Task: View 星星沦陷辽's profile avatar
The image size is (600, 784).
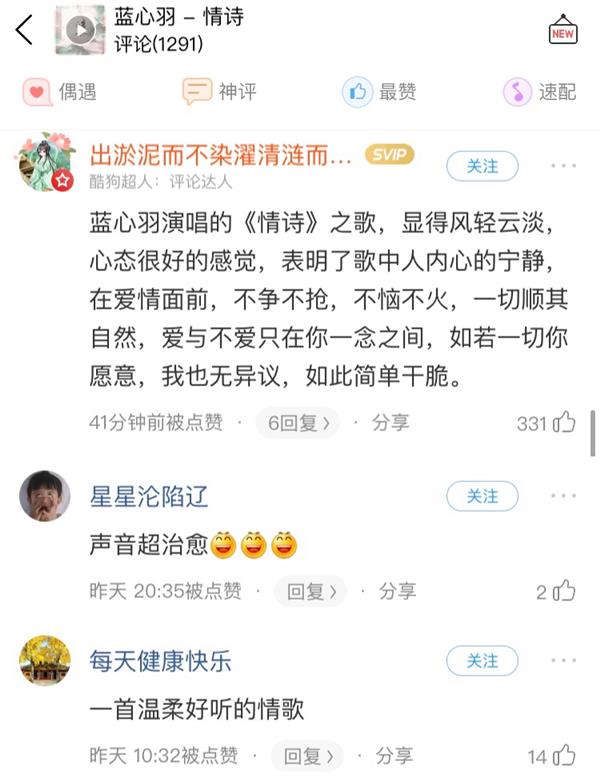Action: tap(45, 496)
